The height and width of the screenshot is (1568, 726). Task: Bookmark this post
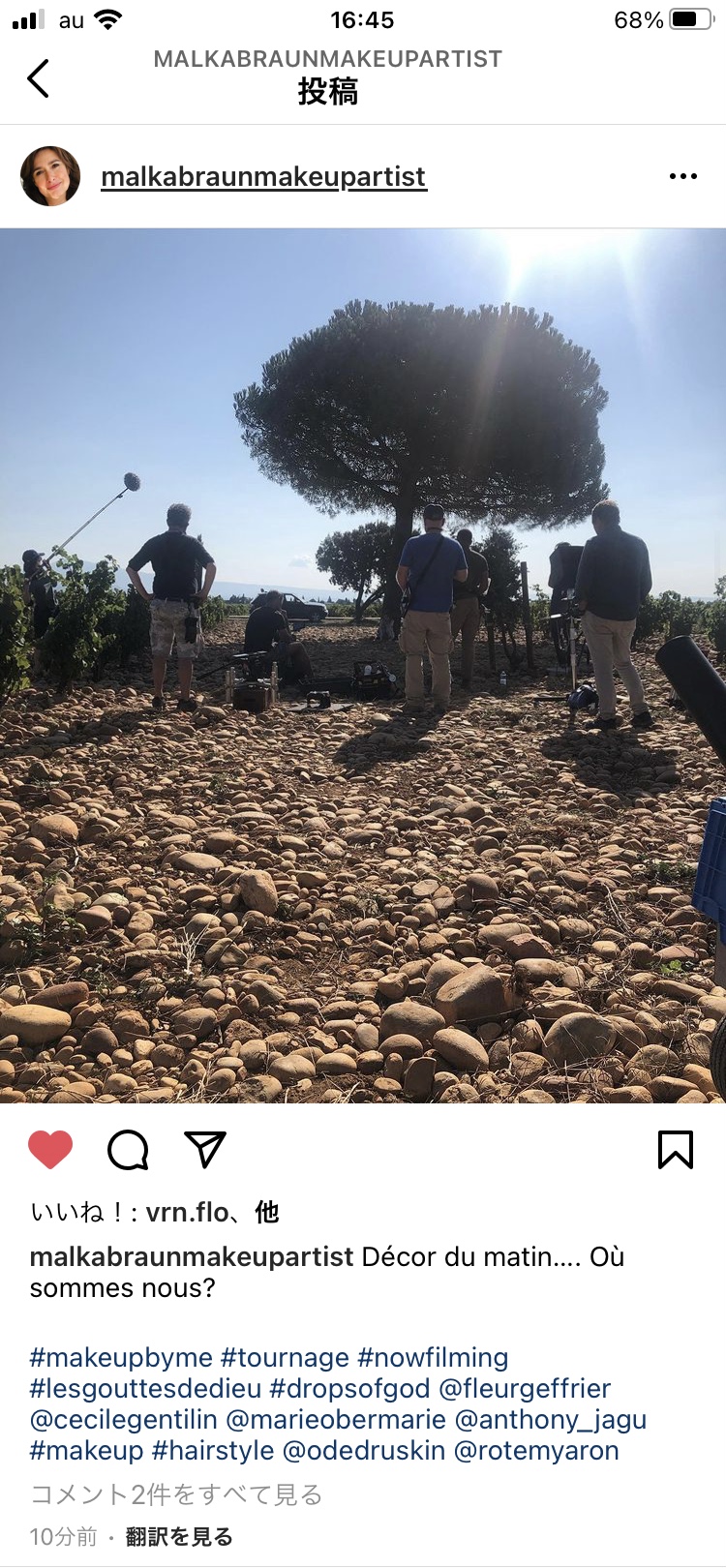point(676,1150)
